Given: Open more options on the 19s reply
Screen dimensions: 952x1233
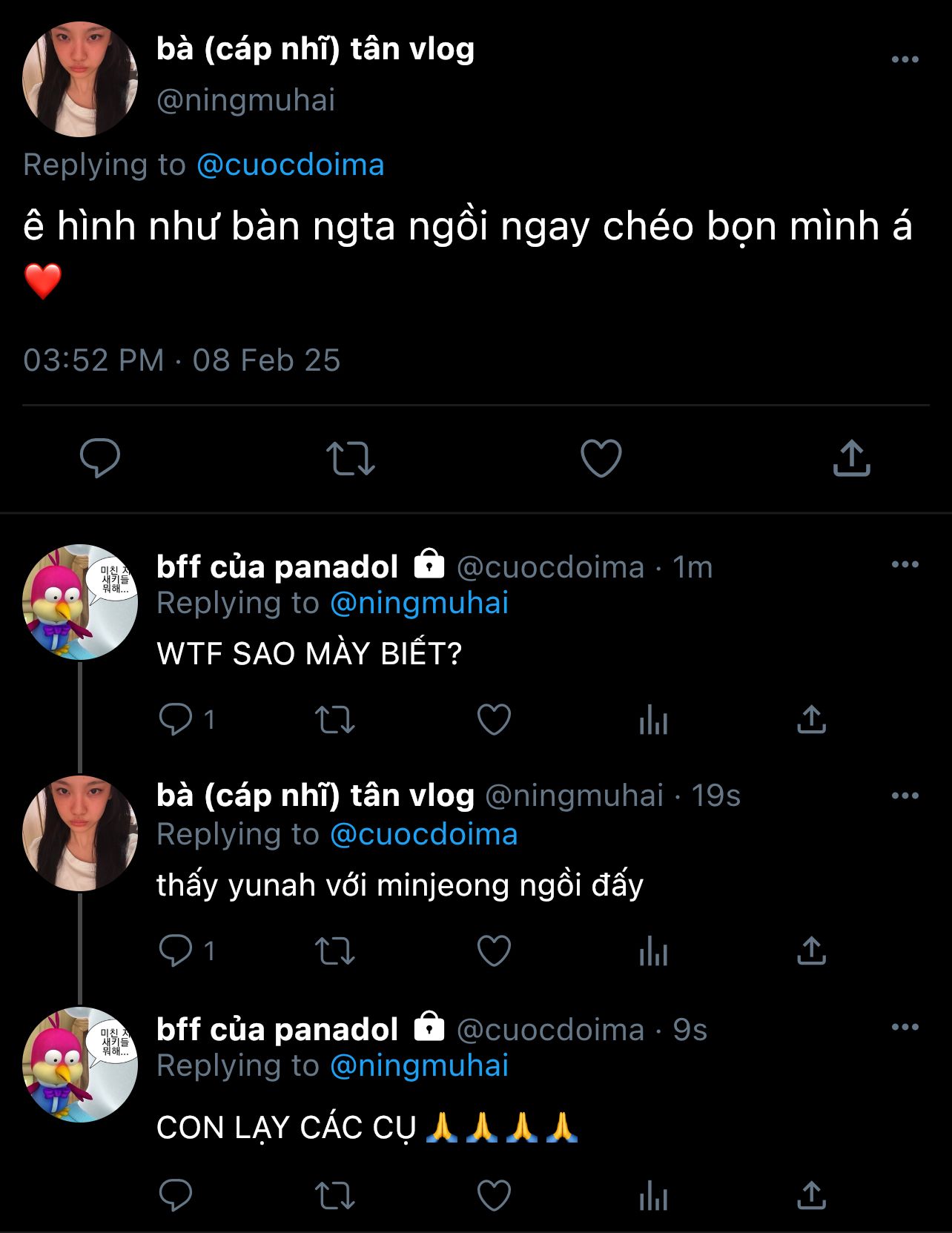Looking at the screenshot, I should coord(905,796).
